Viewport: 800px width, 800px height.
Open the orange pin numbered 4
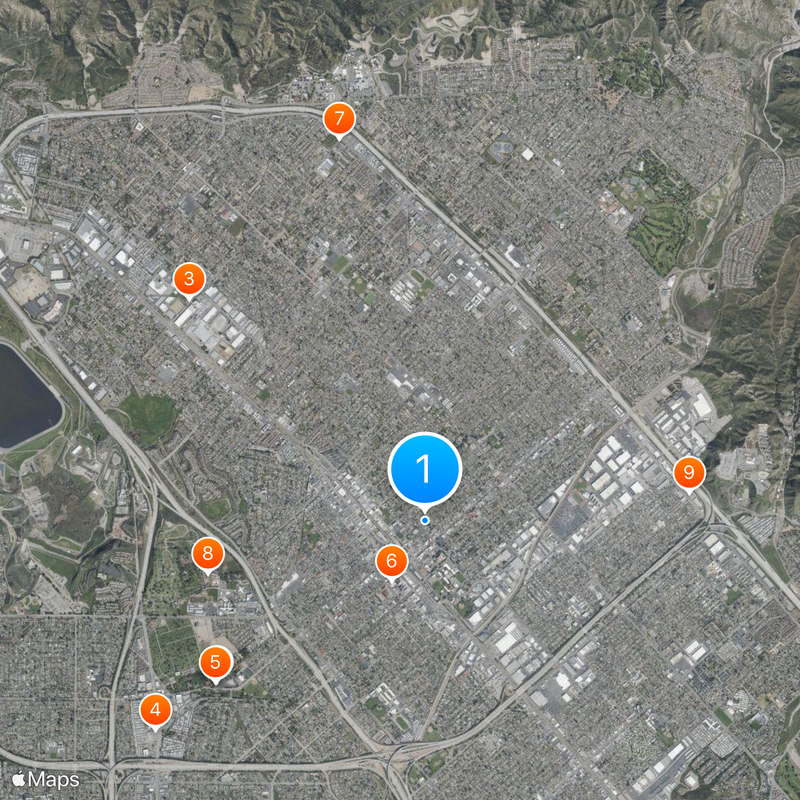(155, 711)
